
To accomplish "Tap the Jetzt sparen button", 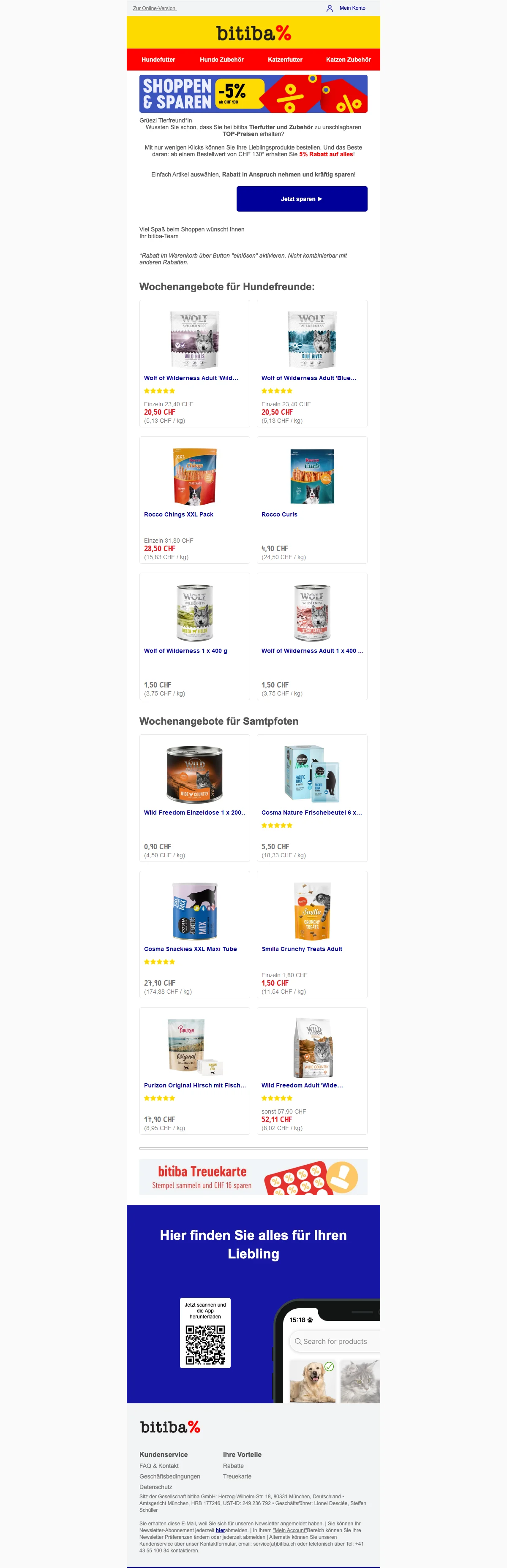I will coord(301,199).
